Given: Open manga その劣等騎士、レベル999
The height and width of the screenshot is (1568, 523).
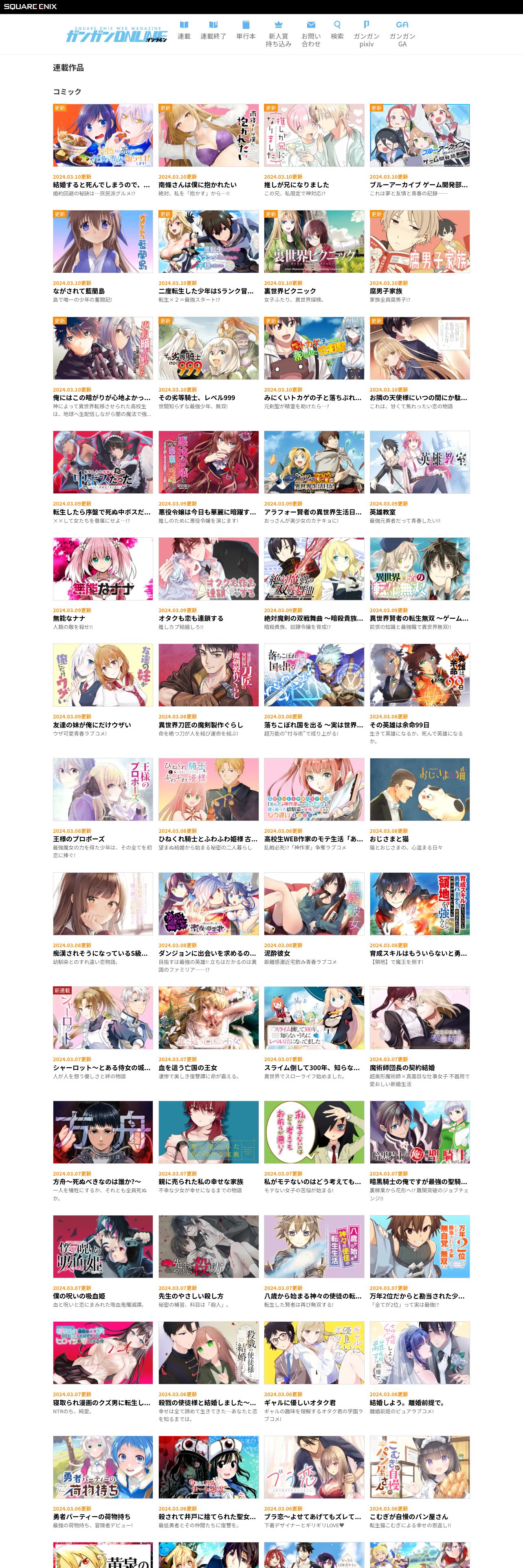Looking at the screenshot, I should point(208,348).
